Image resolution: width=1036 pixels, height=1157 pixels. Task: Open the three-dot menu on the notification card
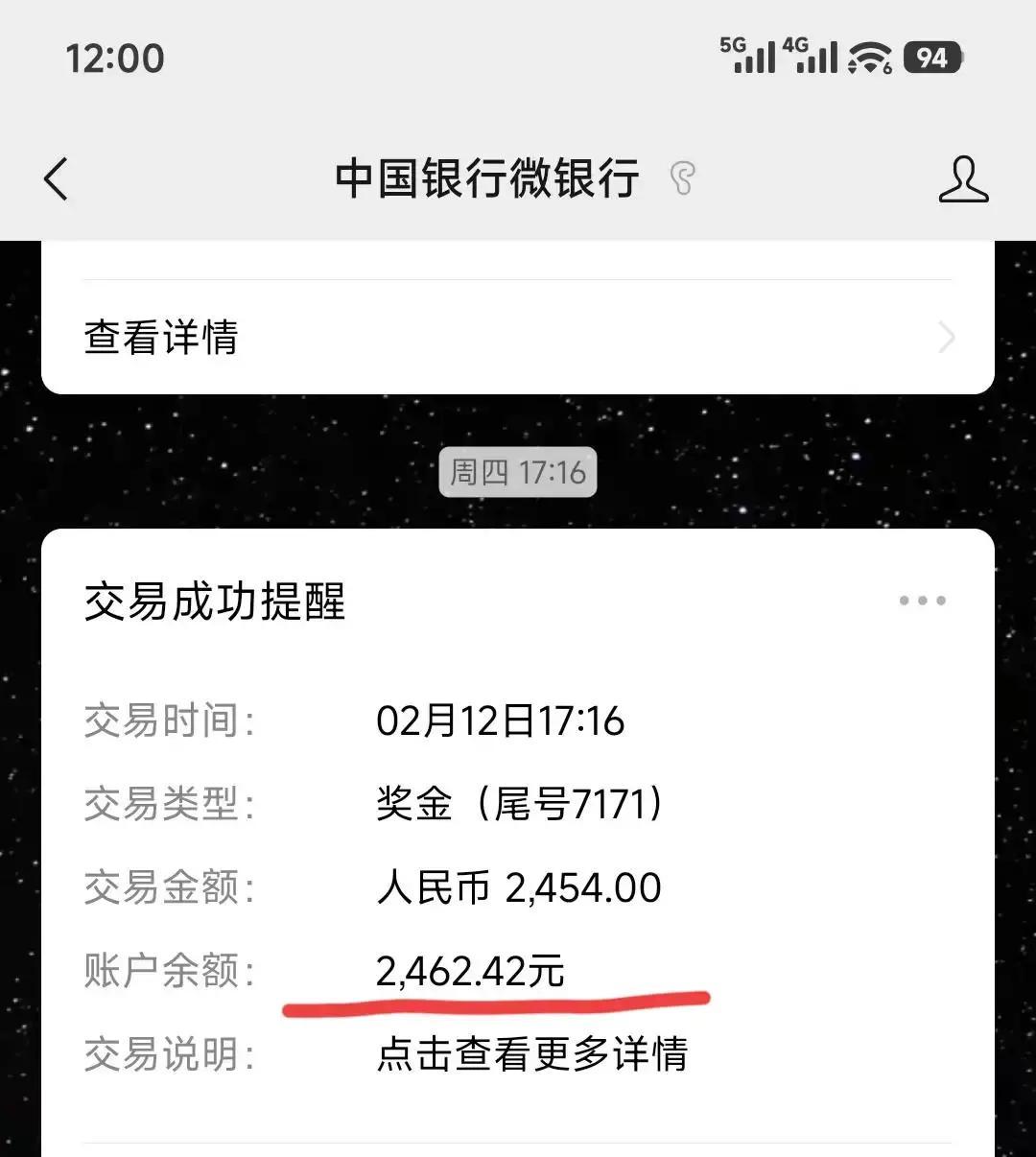click(x=922, y=601)
